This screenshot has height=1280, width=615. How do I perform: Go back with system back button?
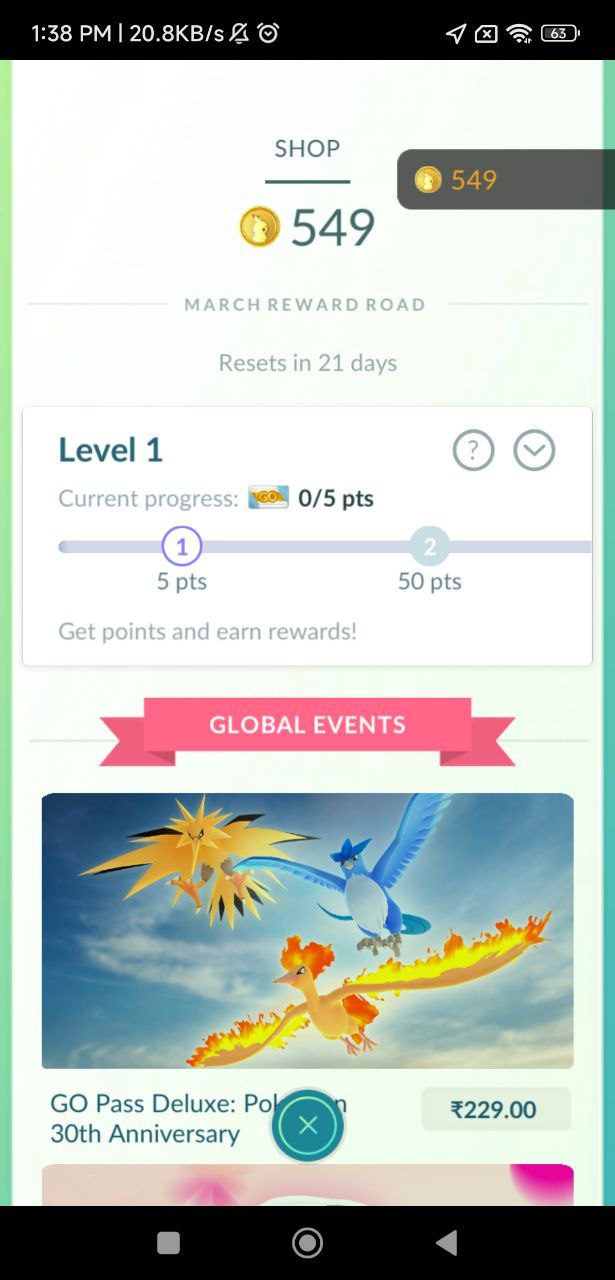tap(446, 1242)
